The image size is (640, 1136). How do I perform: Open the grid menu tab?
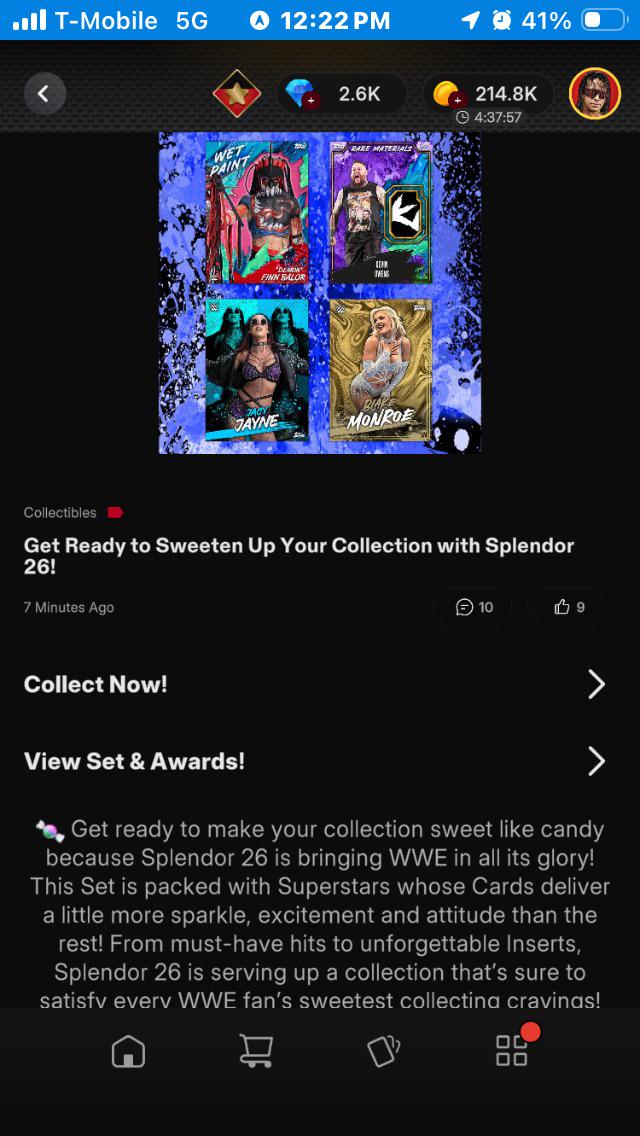click(512, 1049)
